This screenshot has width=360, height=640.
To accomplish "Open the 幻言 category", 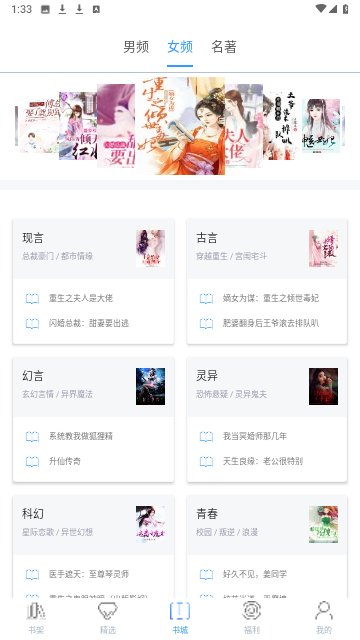I will [x=93, y=387].
